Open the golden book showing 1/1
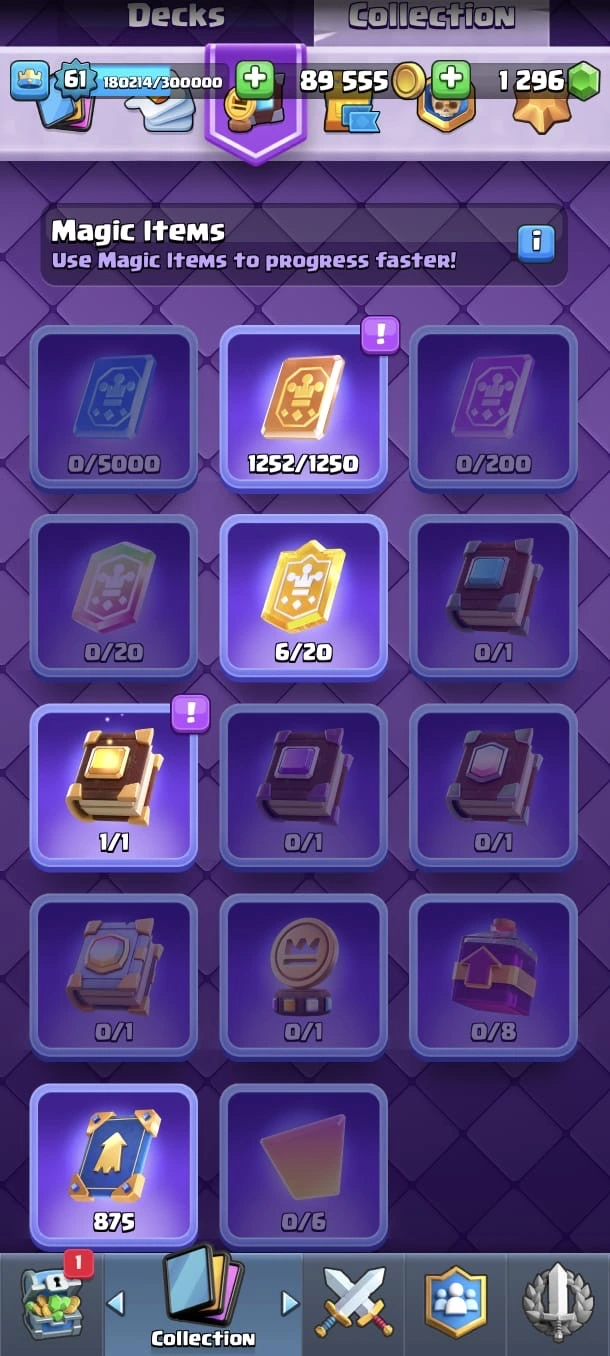Screen dimensions: 610x1356 pyautogui.click(x=113, y=785)
